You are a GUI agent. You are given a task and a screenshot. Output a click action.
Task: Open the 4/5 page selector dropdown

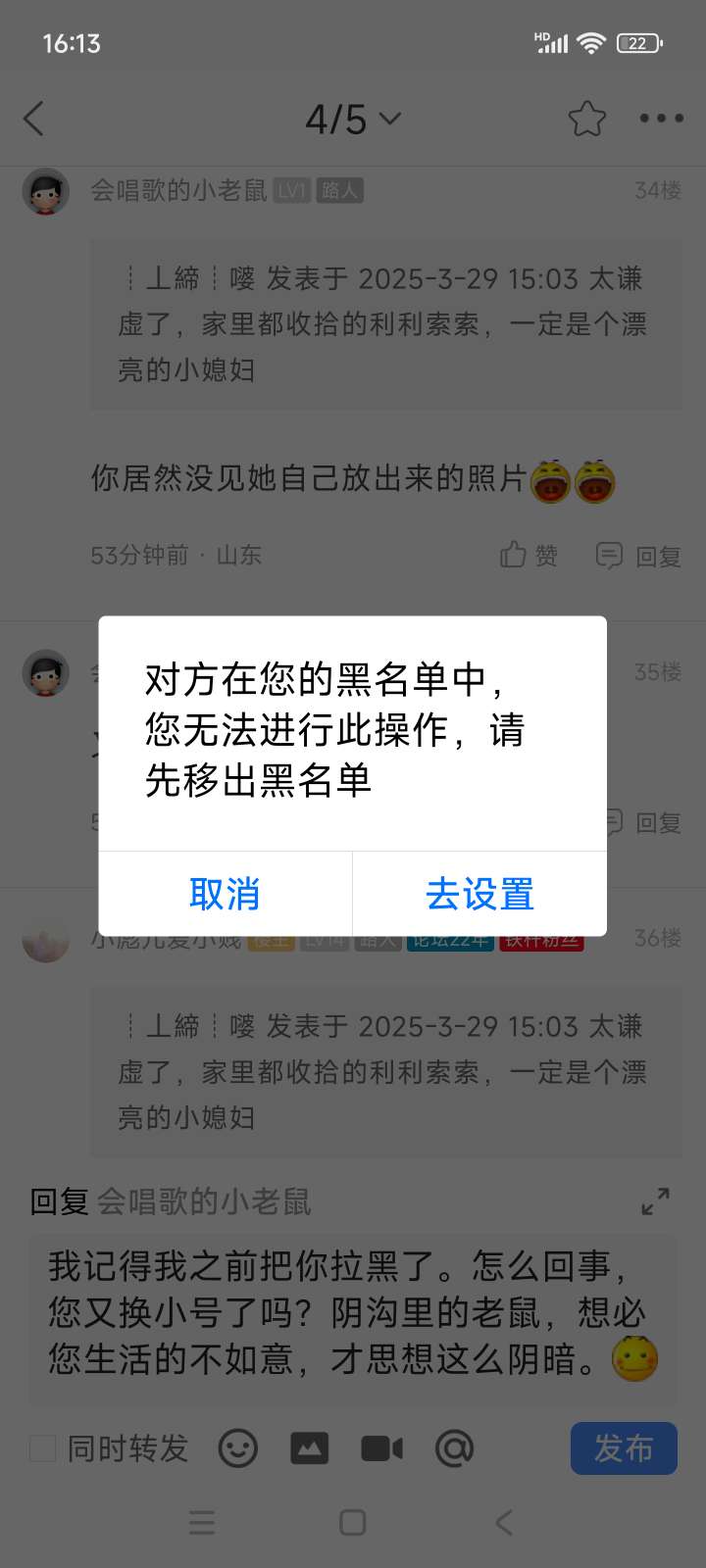pos(353,120)
